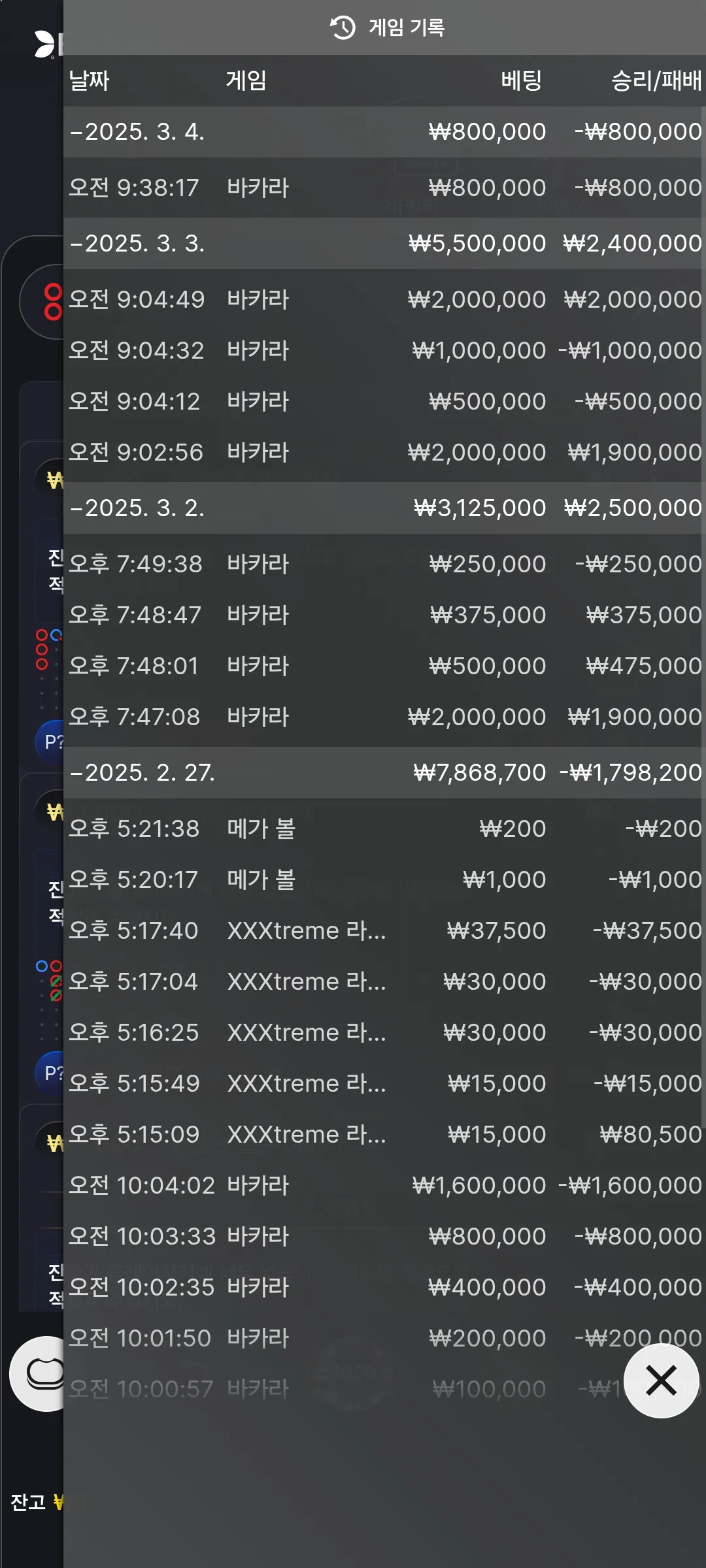Image resolution: width=706 pixels, height=1568 pixels.
Task: Open the chat bubble button
Action: click(x=38, y=1374)
